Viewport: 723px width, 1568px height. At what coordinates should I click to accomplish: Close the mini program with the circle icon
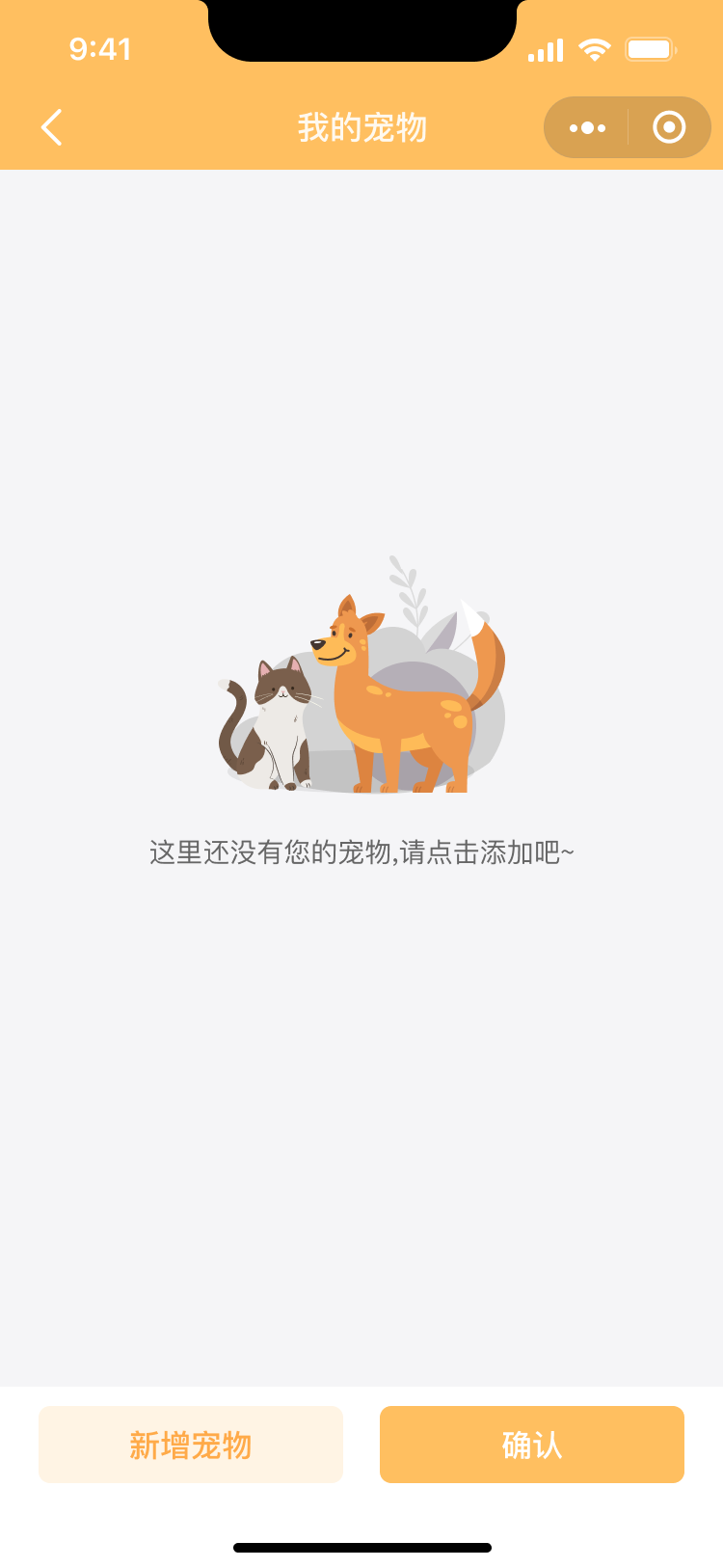tap(669, 127)
